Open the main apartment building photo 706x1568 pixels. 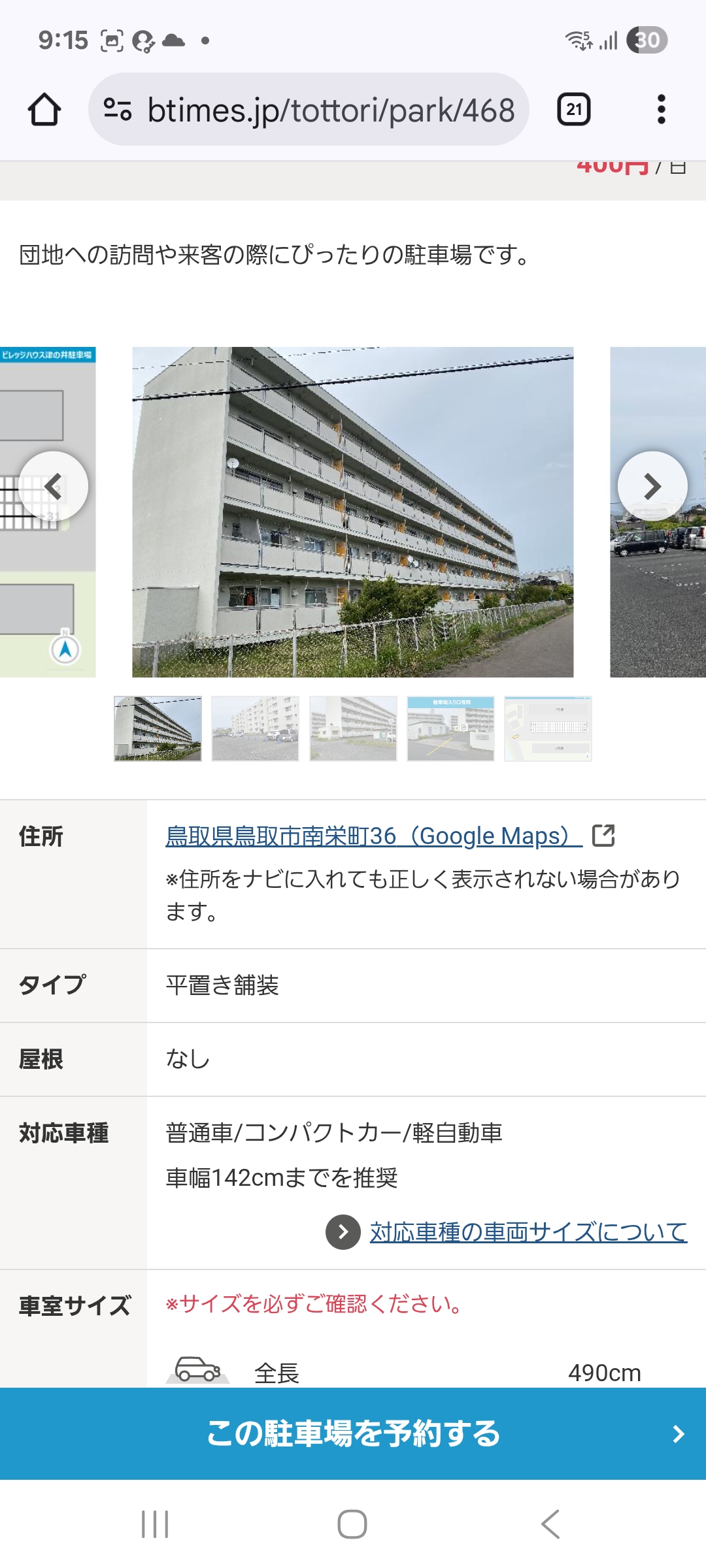tap(353, 512)
